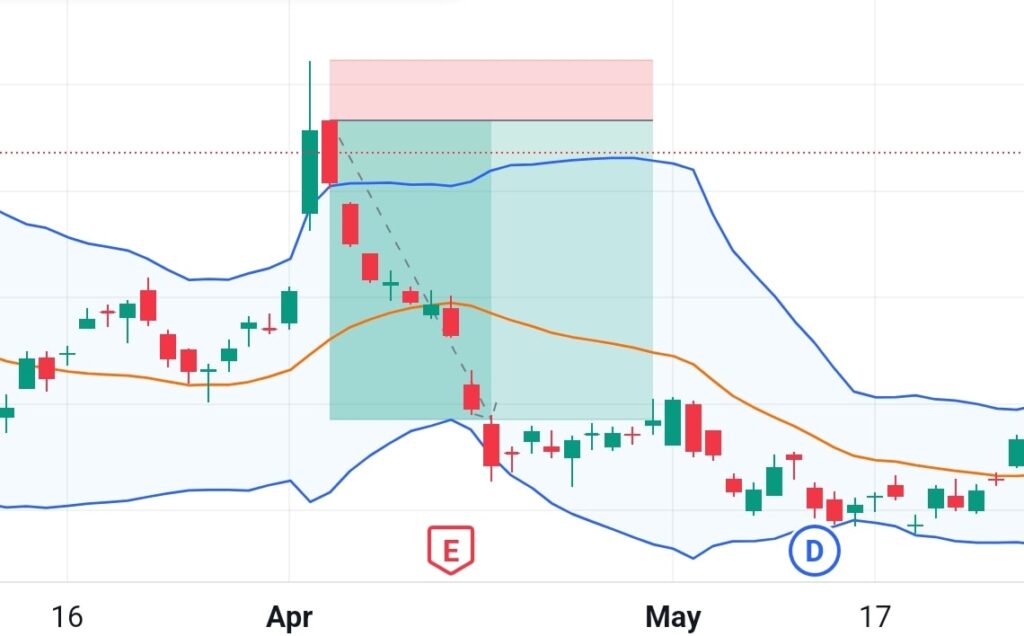
Task: Open the dividend marker labeled D
Action: click(814, 551)
